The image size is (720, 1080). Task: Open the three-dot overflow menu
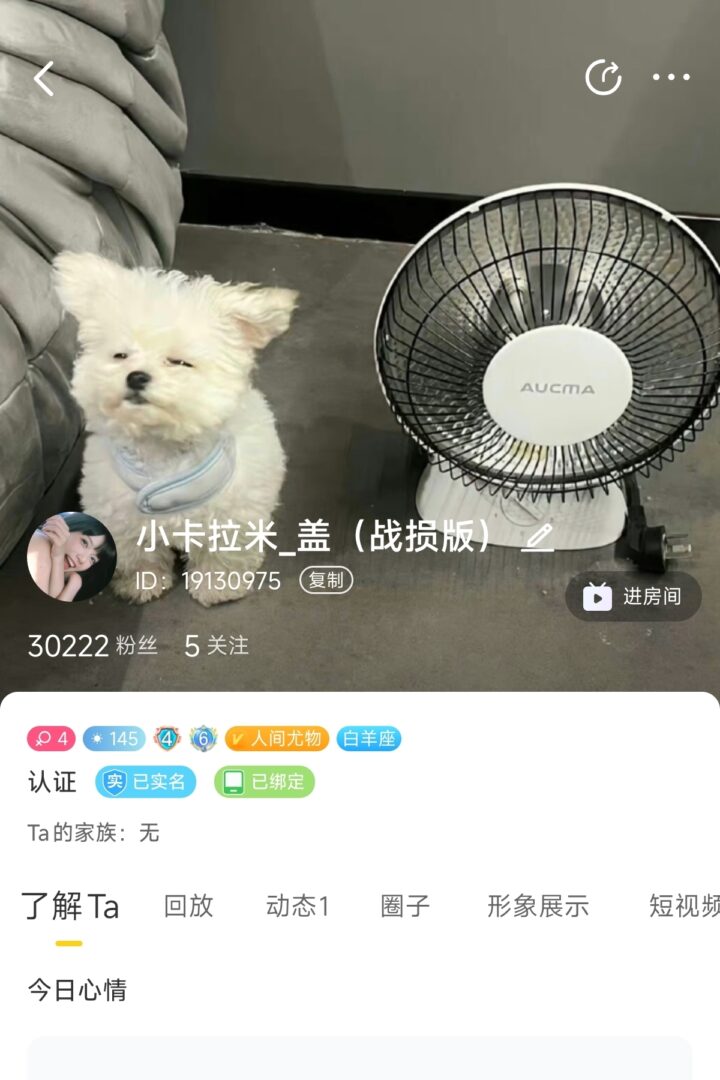671,78
